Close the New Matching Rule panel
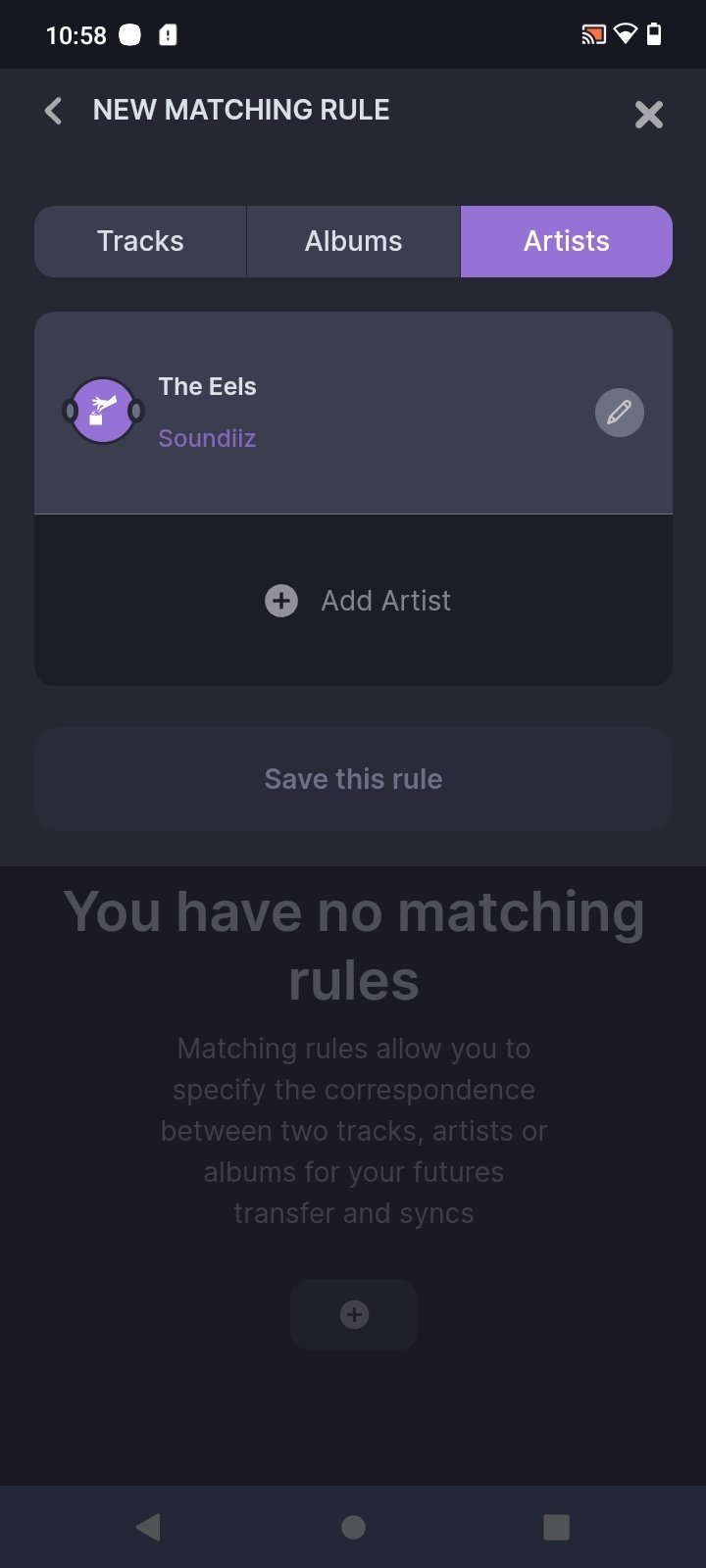The height and width of the screenshot is (1568, 706). [x=648, y=115]
